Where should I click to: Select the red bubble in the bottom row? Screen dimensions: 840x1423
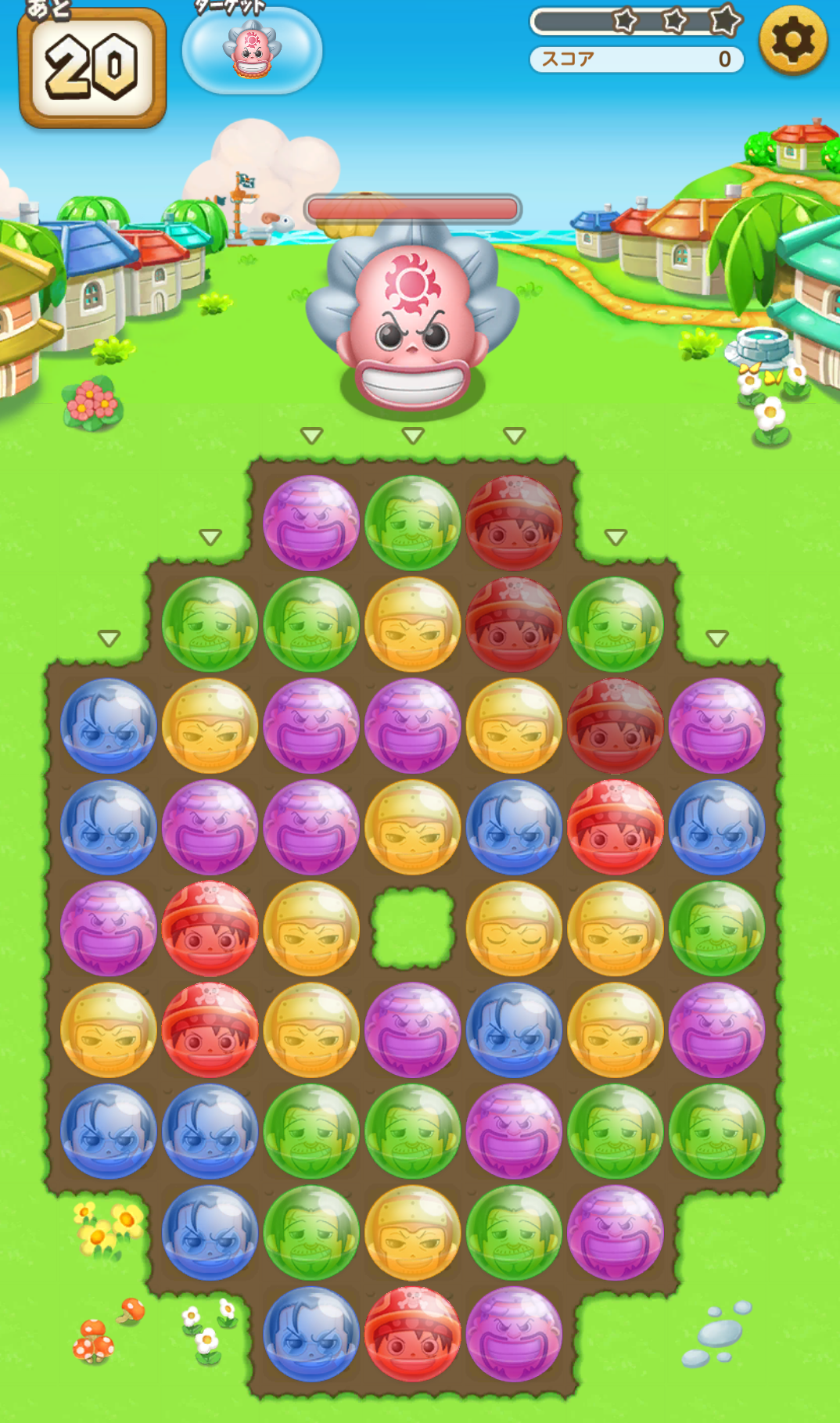tap(412, 1334)
